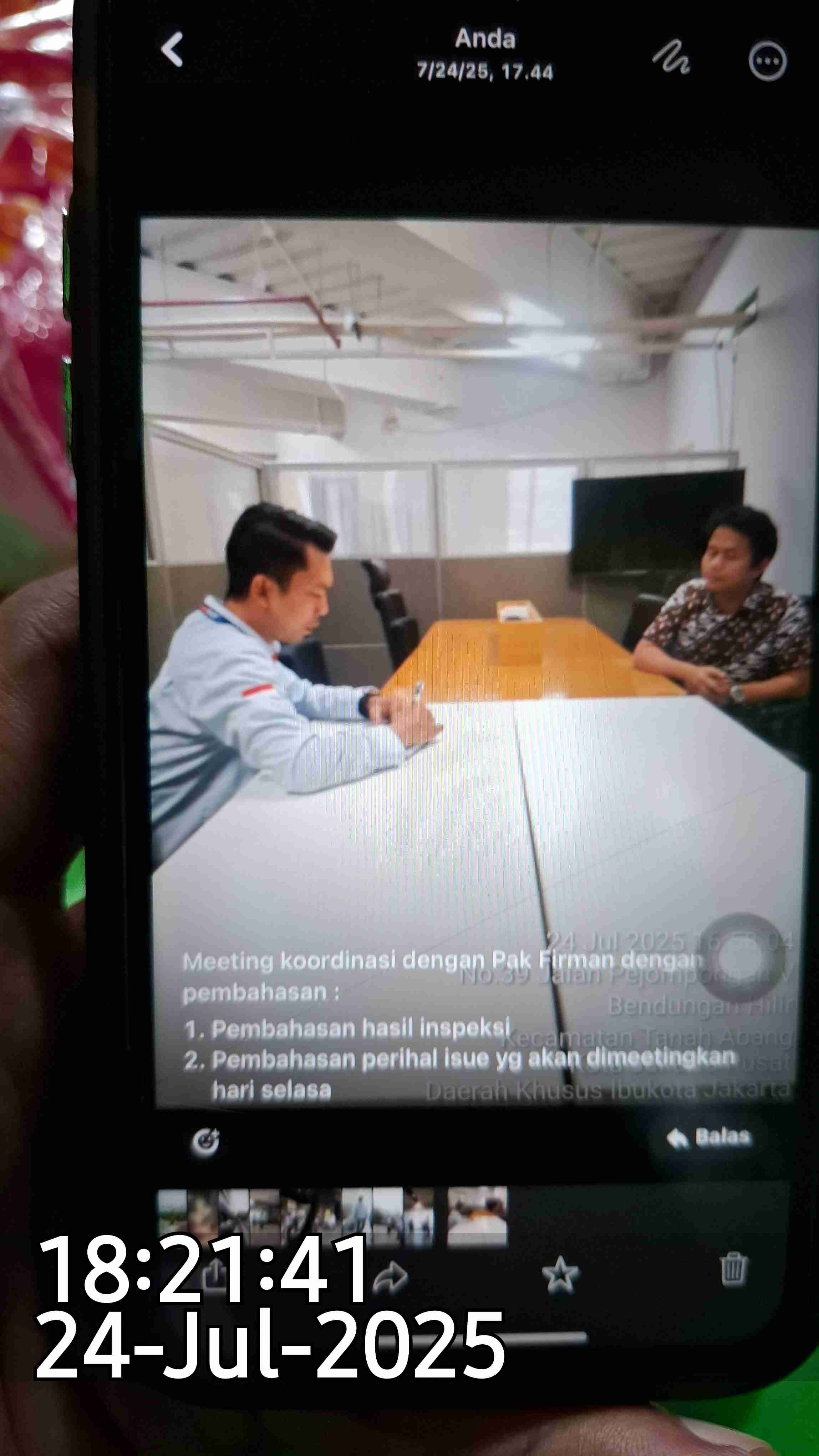The image size is (819, 1456).
Task: Tap the Balas reply button
Action: click(x=709, y=1137)
